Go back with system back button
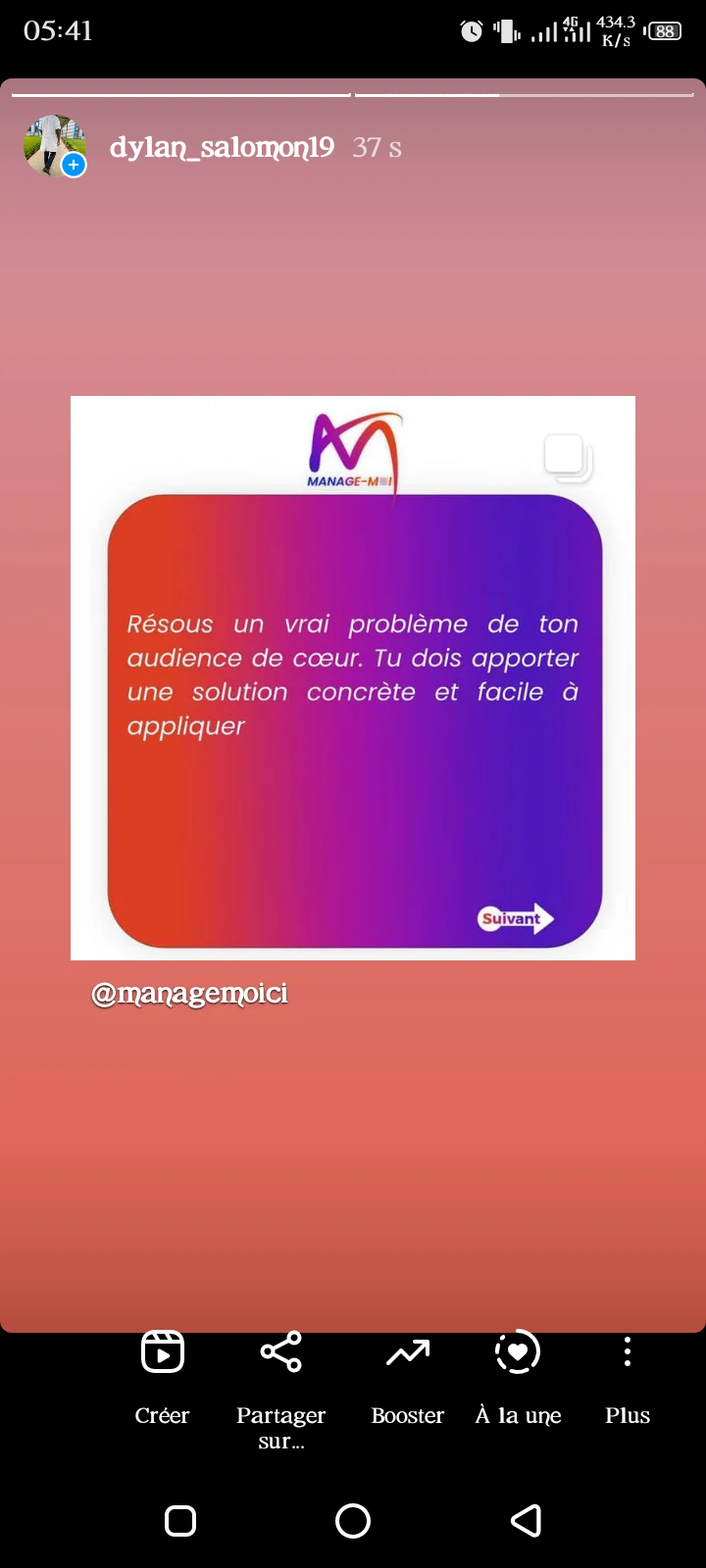Screen dimensions: 706x1568 527,1520
